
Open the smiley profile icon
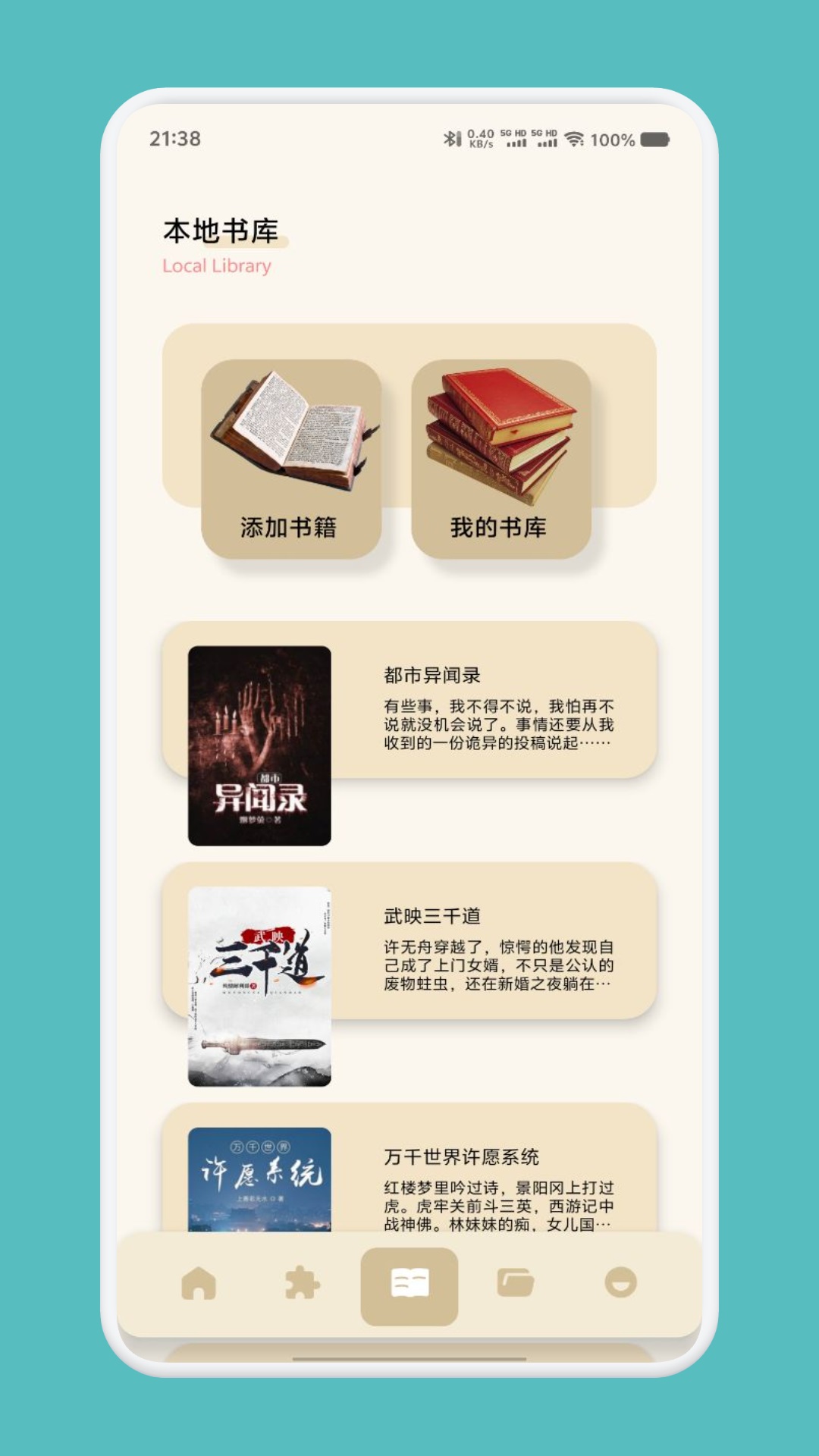click(x=620, y=1279)
